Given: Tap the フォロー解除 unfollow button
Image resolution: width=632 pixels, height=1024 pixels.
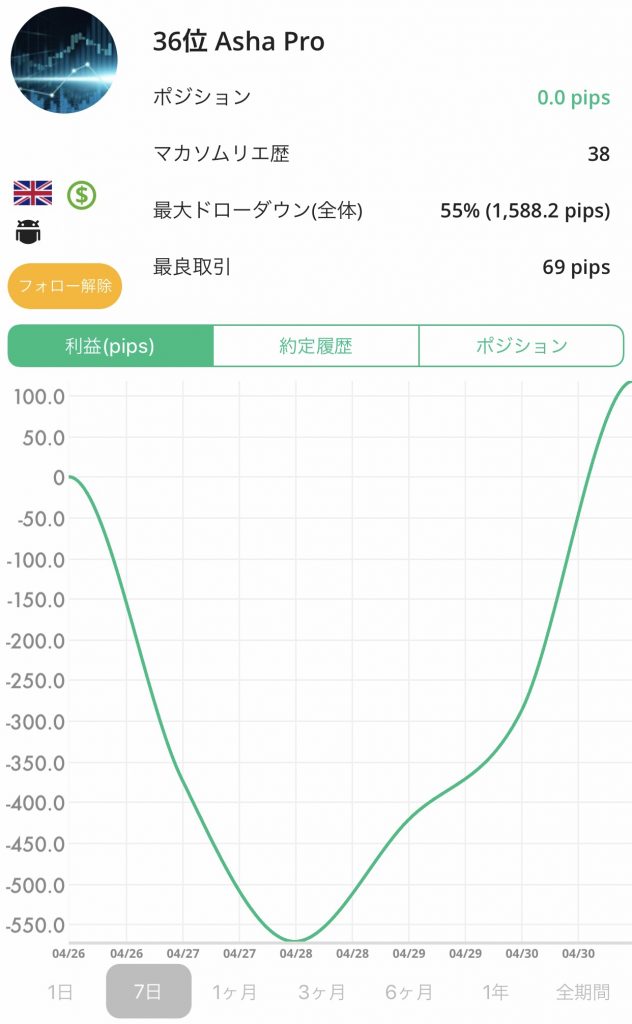Looking at the screenshot, I should tap(65, 285).
